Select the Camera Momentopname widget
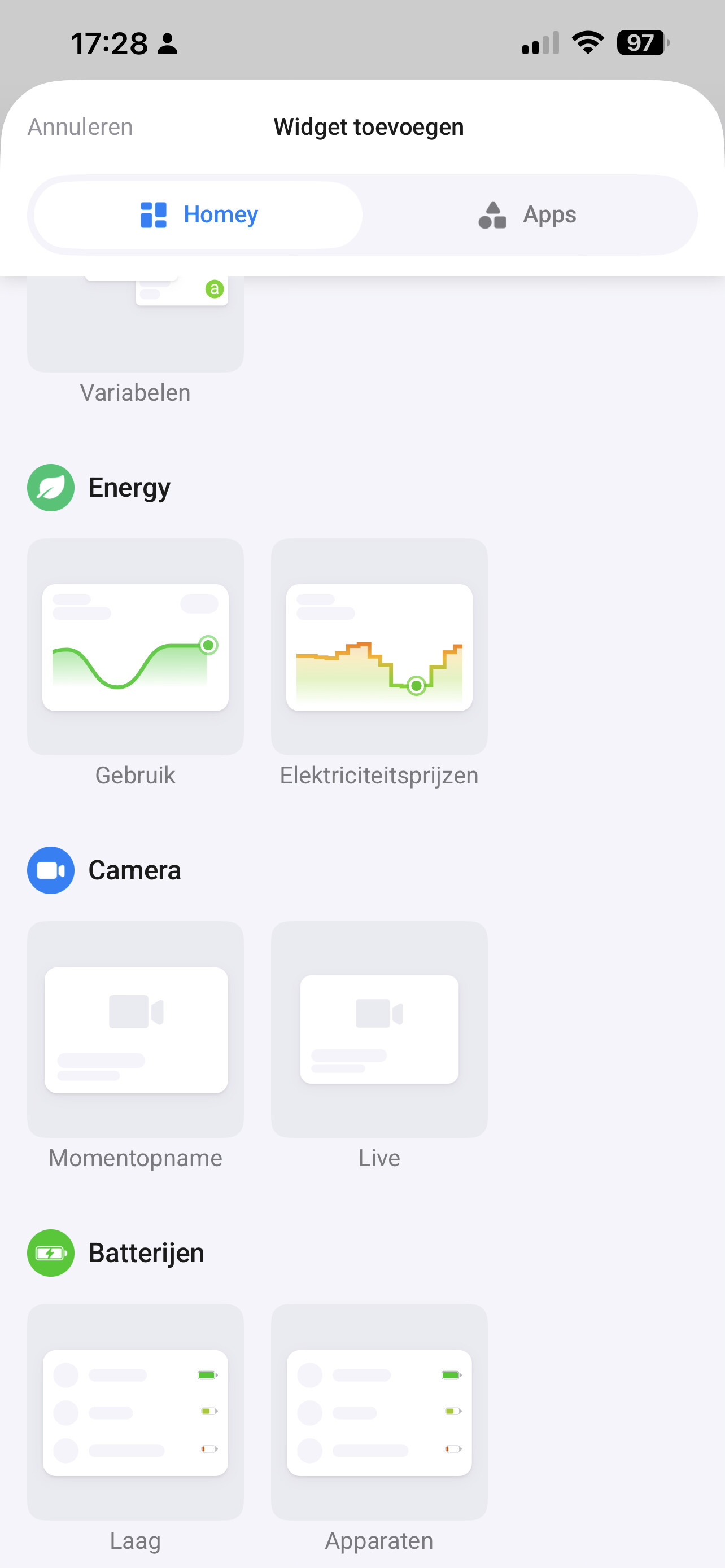Viewport: 725px width, 1568px height. click(x=135, y=1030)
